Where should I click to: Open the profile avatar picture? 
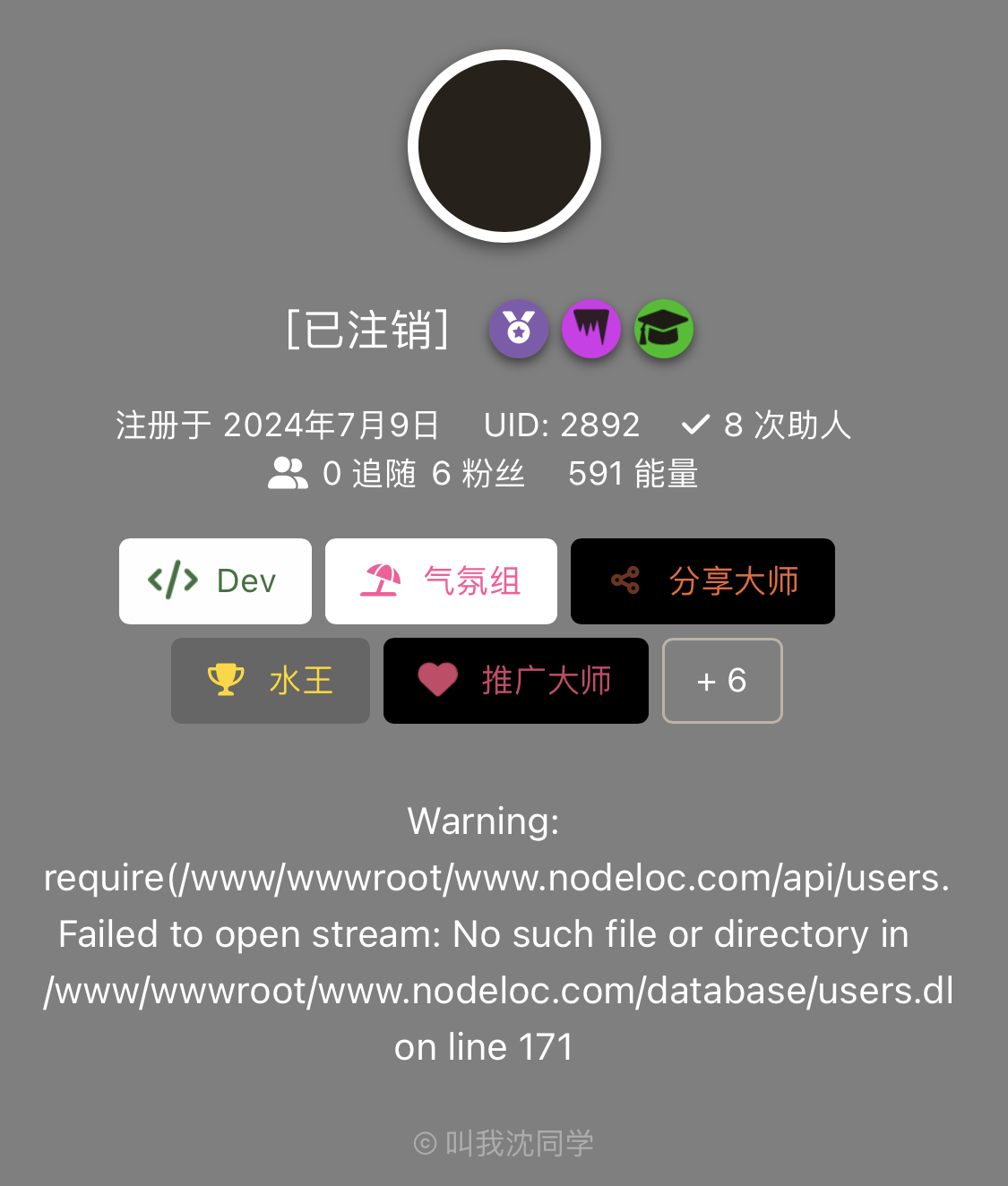point(504,146)
